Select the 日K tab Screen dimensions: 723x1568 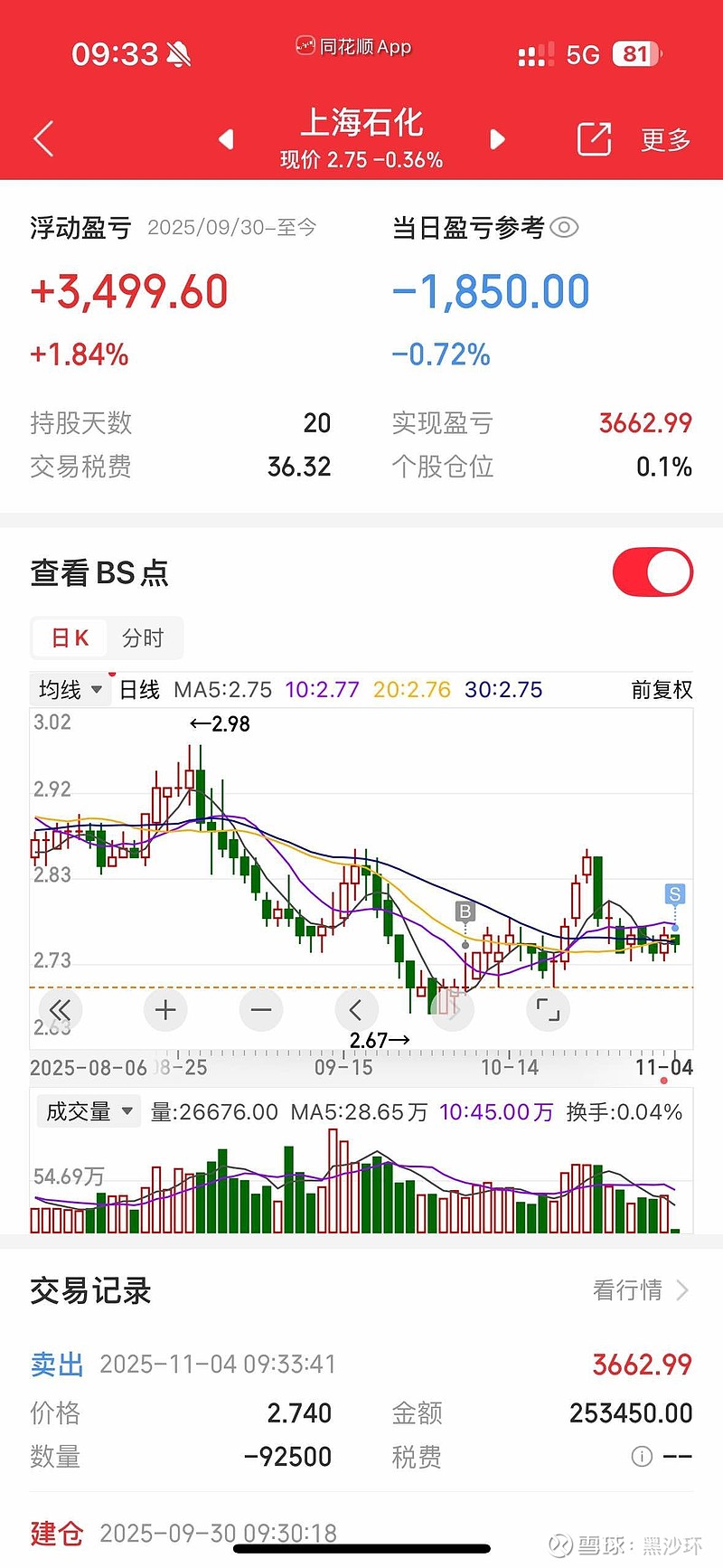coord(69,638)
